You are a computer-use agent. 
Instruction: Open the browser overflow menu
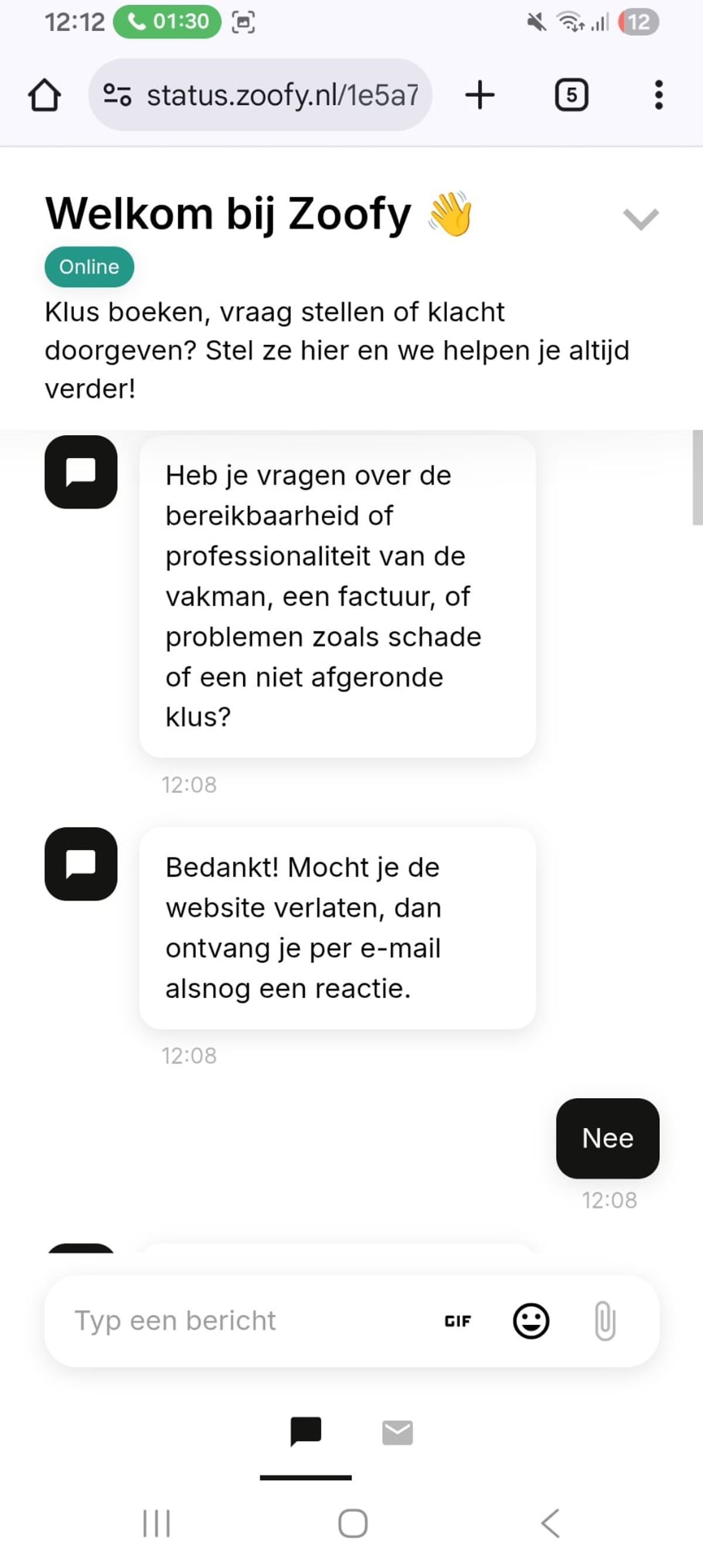pyautogui.click(x=658, y=95)
